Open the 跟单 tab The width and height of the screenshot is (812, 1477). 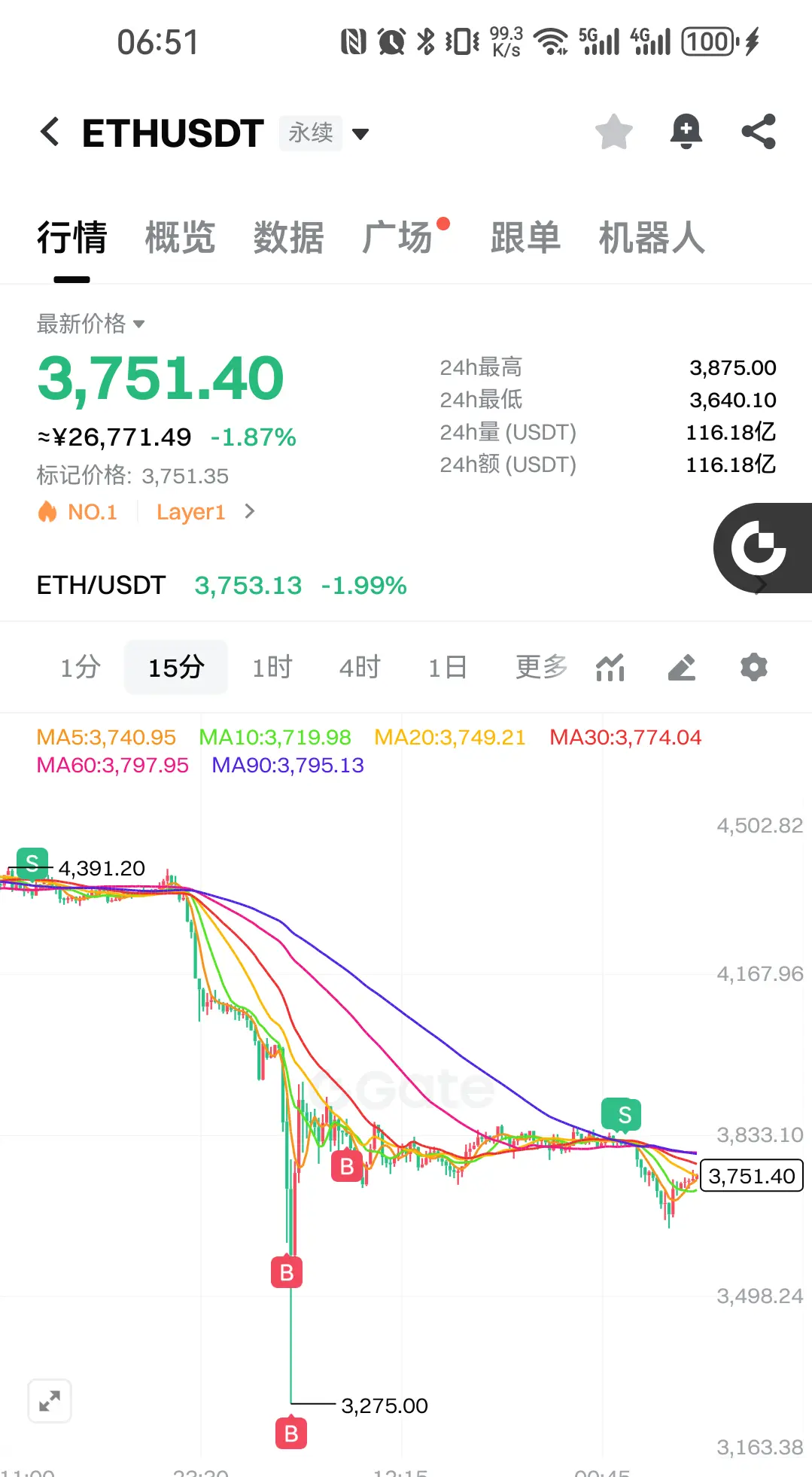tap(525, 238)
